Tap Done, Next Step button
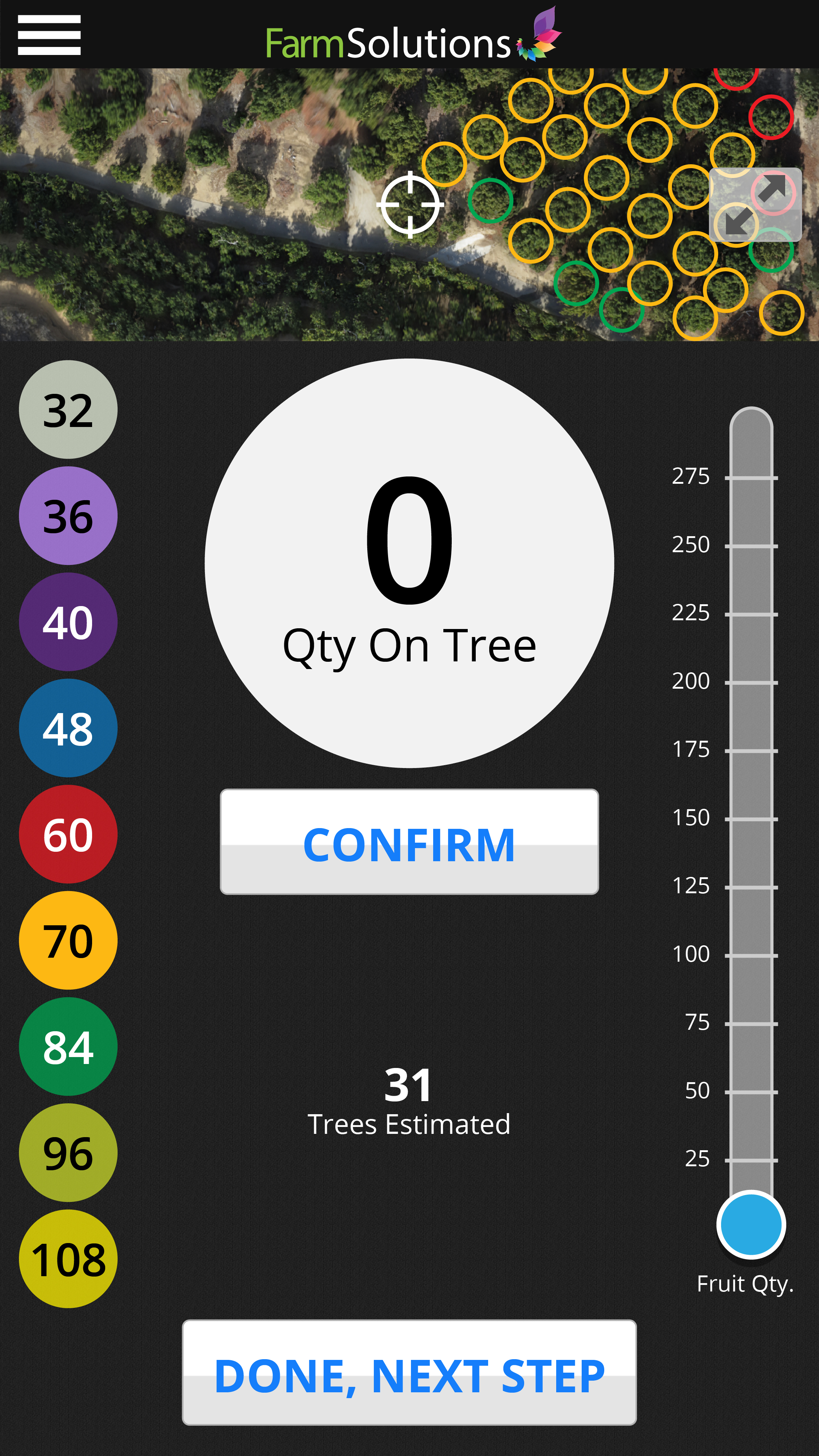Screen dimensions: 819x1456 [x=409, y=1373]
